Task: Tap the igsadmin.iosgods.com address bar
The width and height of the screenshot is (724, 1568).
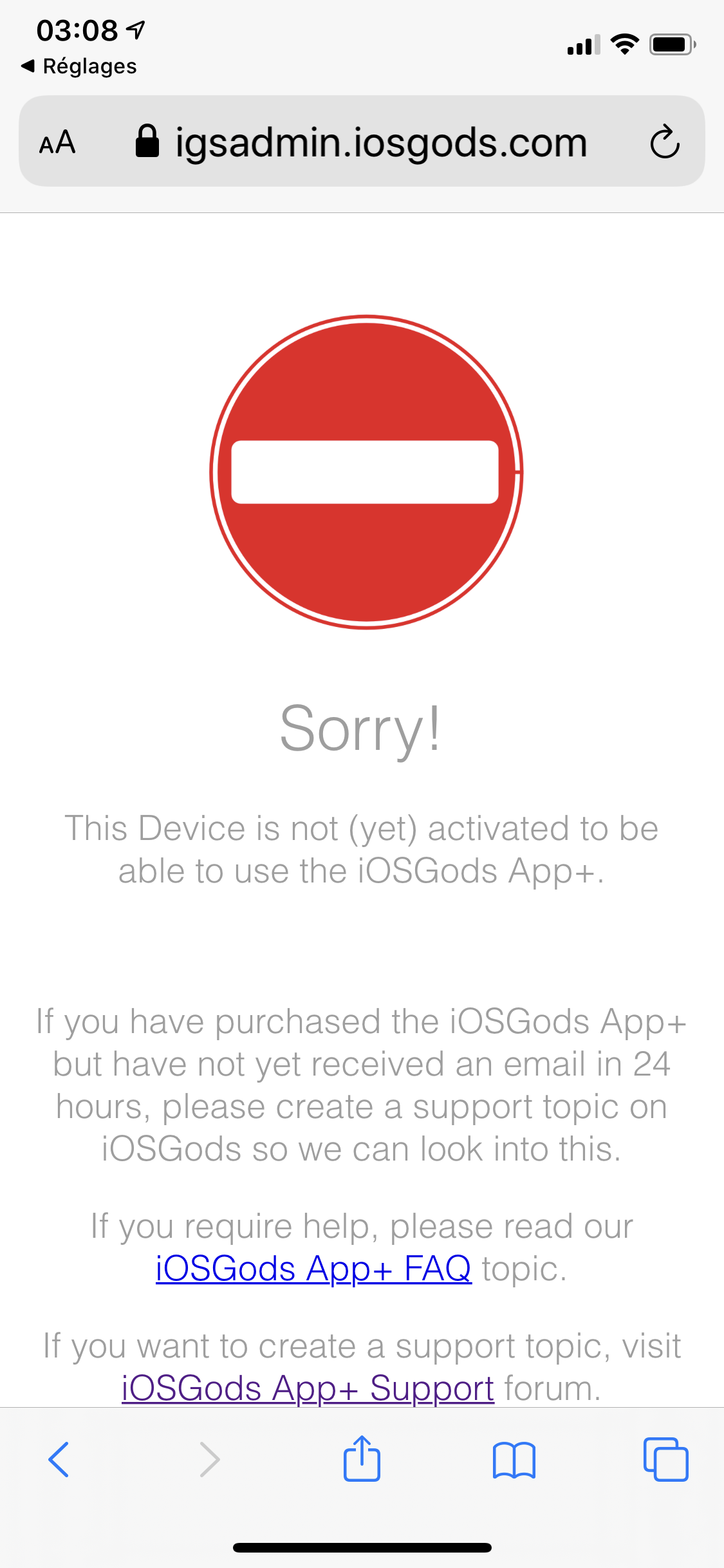Action: (x=380, y=142)
